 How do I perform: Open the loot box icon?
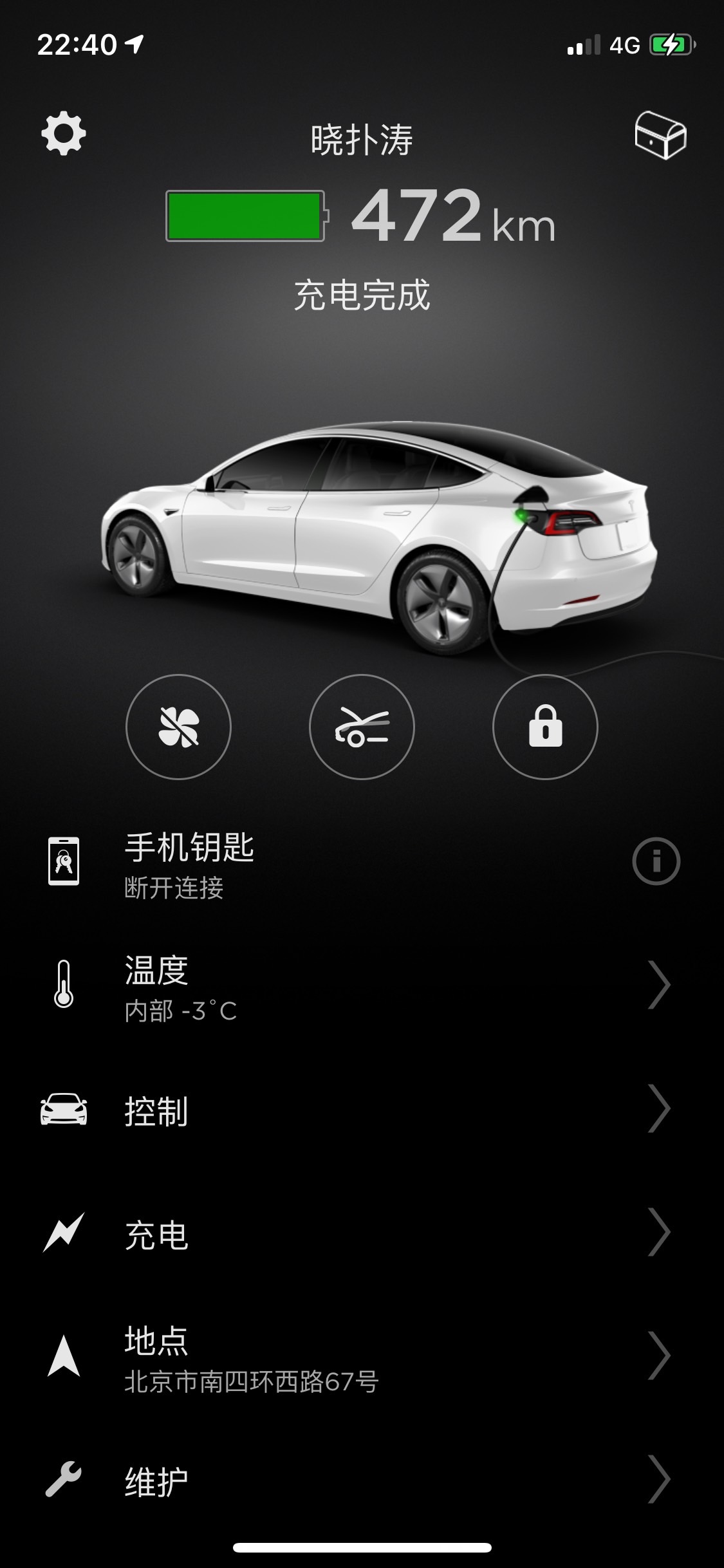click(x=660, y=135)
